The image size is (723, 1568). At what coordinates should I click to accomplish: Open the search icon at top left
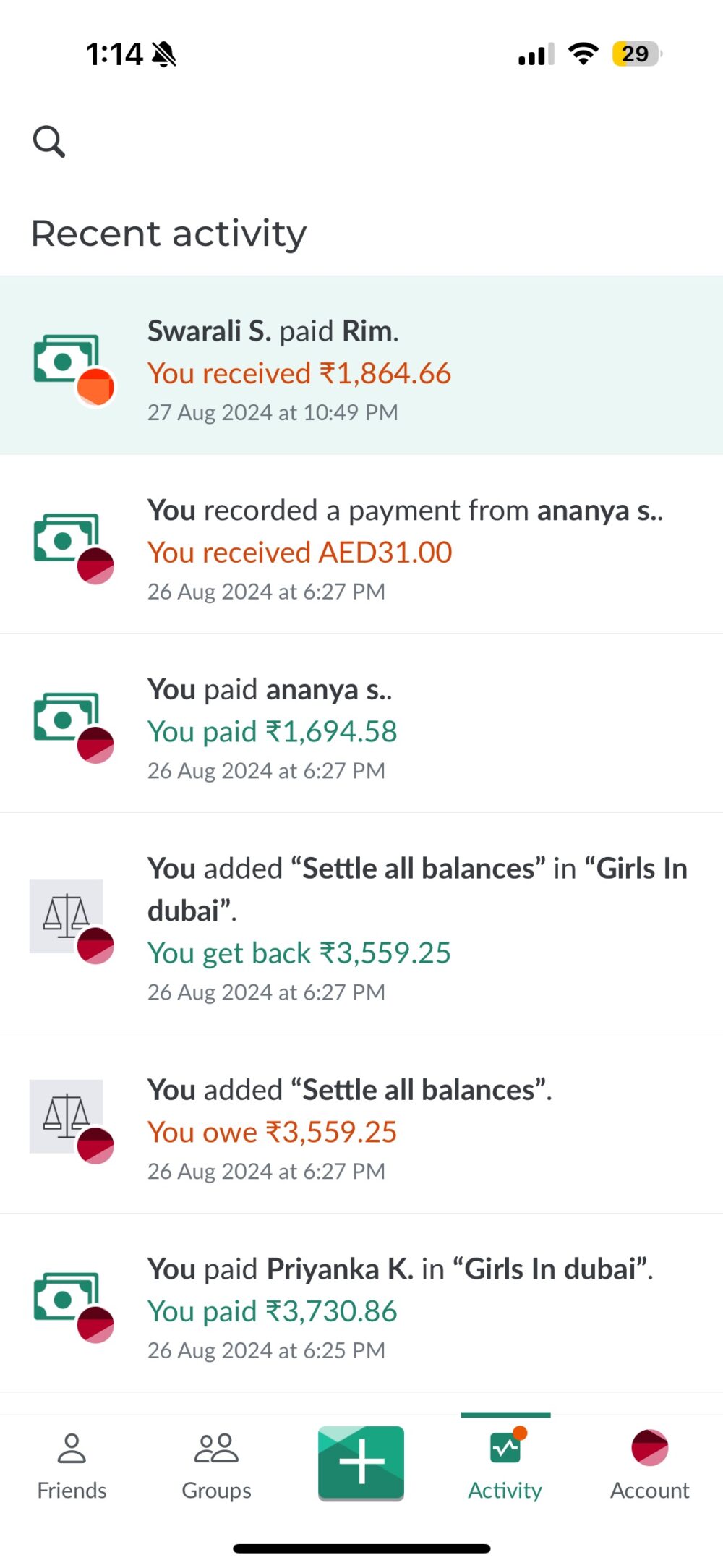48,140
